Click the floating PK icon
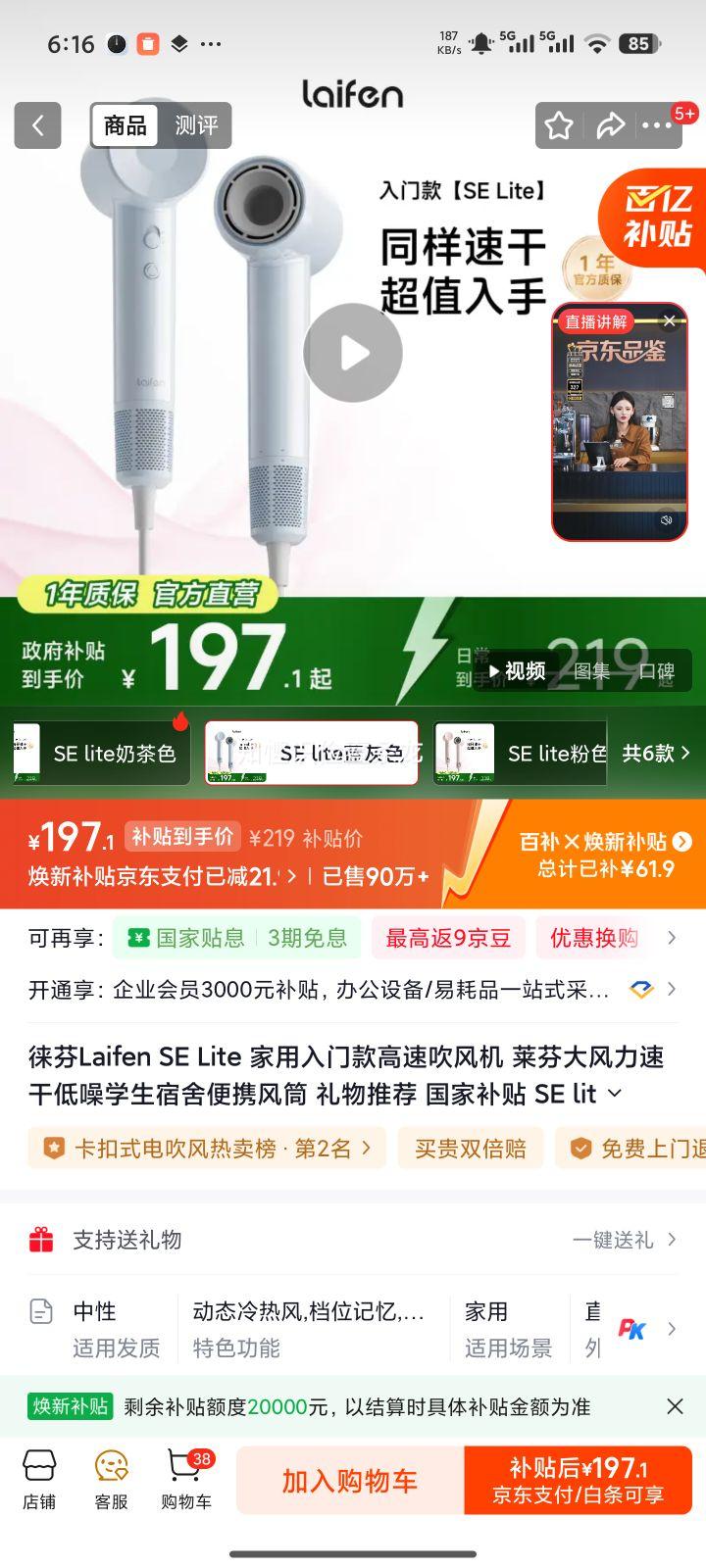706x1568 pixels. [x=632, y=1328]
